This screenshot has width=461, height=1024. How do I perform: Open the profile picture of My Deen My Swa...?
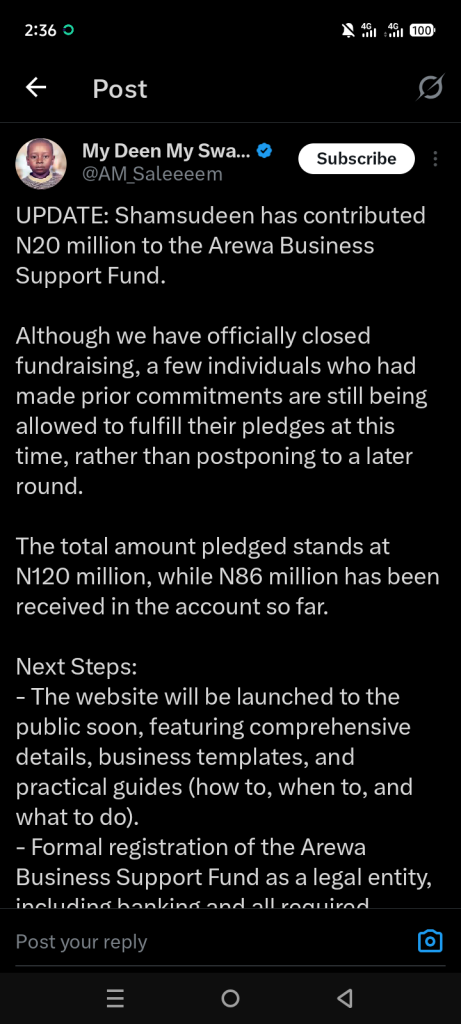click(41, 164)
